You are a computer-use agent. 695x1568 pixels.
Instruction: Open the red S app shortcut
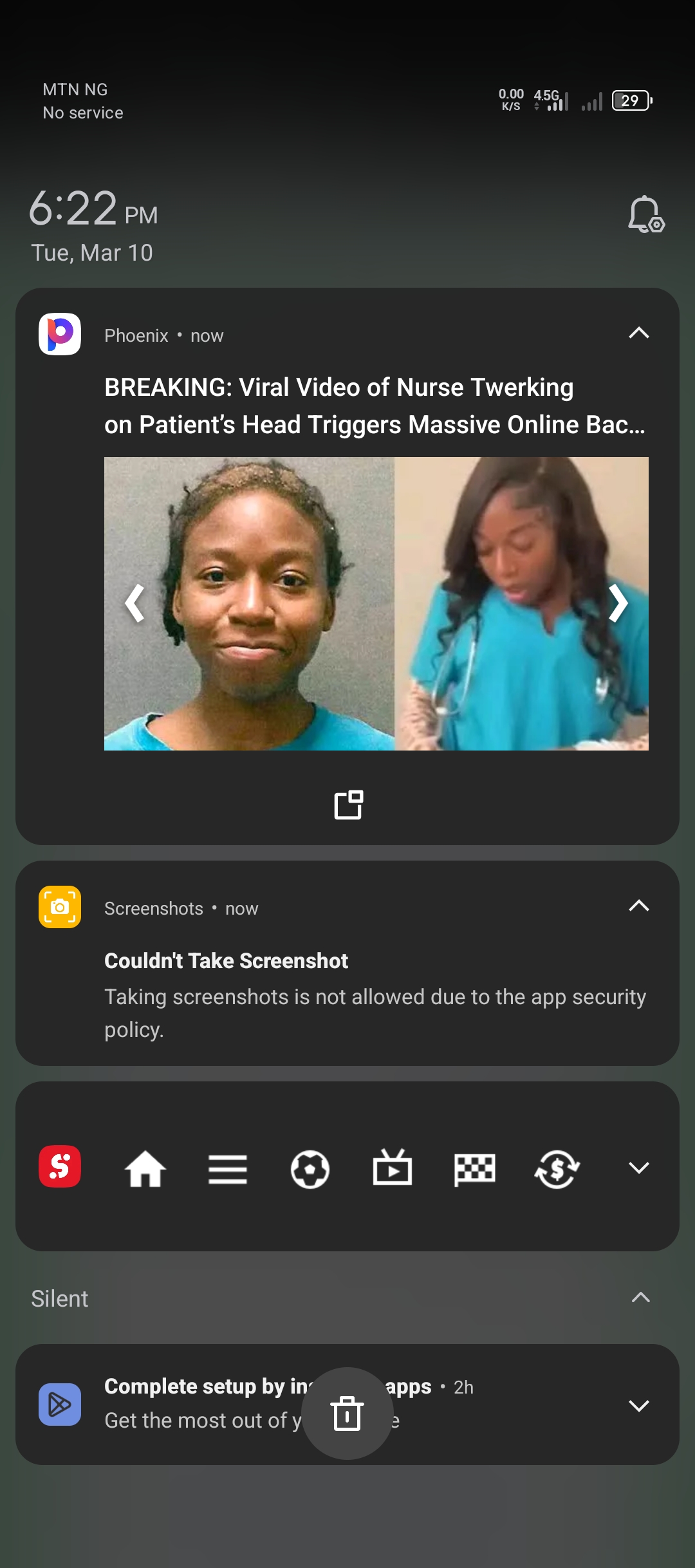pos(60,1166)
